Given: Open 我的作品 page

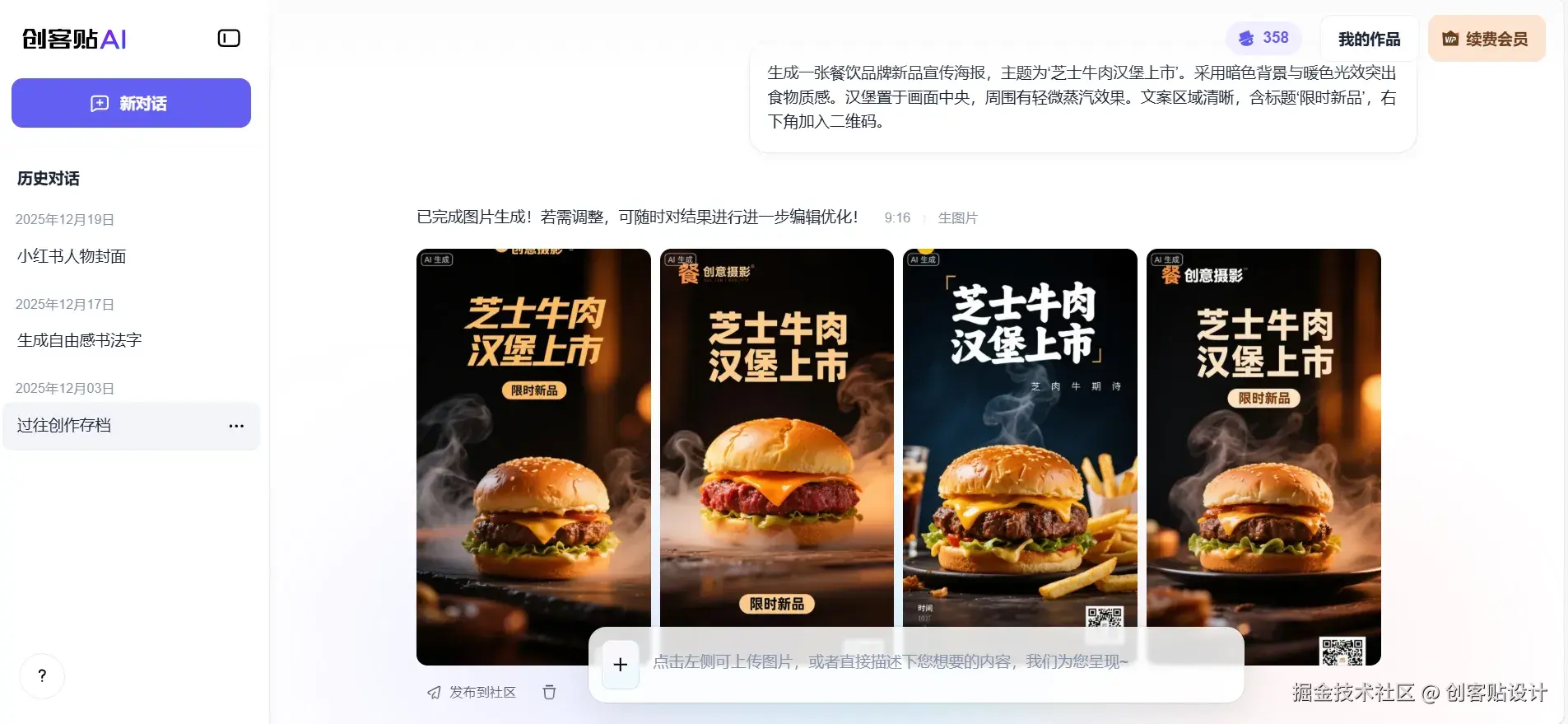Looking at the screenshot, I should (x=1369, y=39).
